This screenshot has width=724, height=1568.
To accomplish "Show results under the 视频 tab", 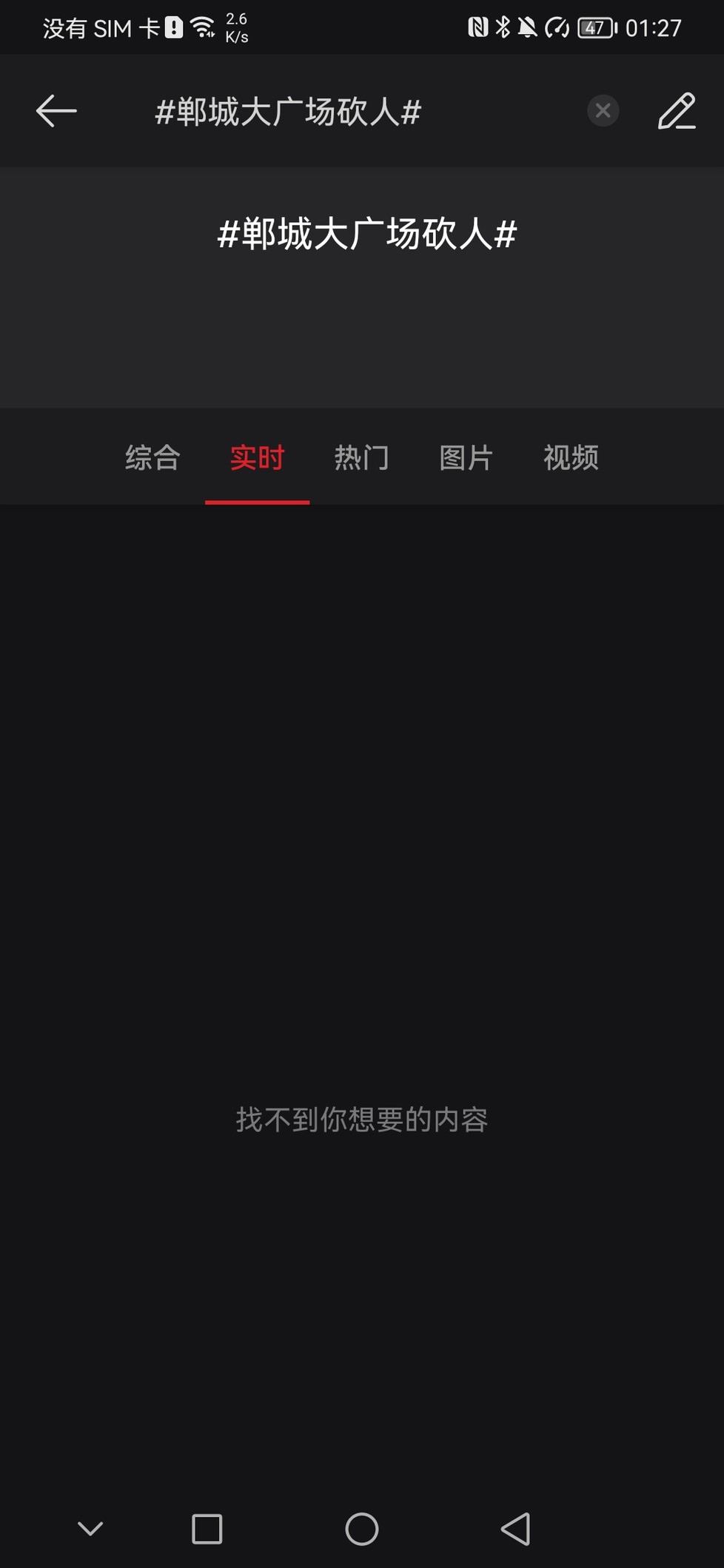I will pyautogui.click(x=571, y=457).
